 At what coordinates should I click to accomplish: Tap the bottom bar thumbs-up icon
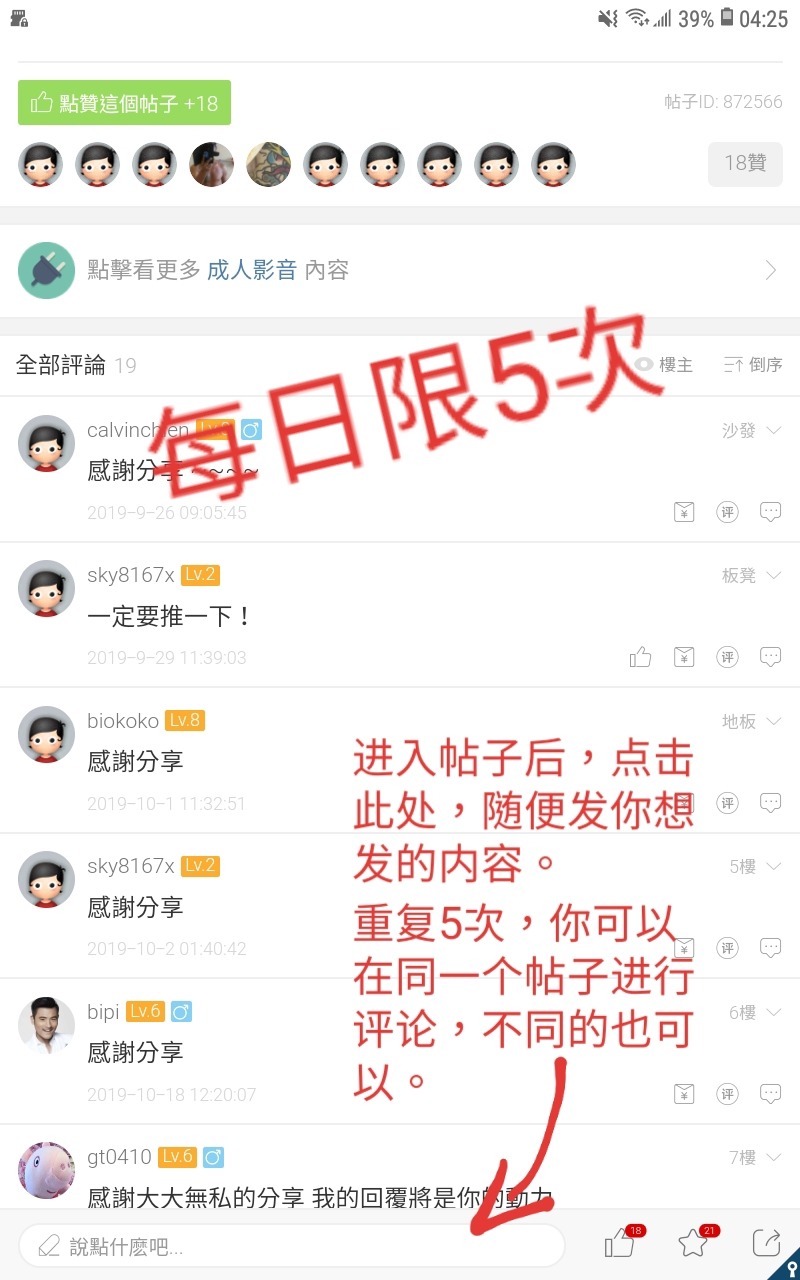point(621,1243)
